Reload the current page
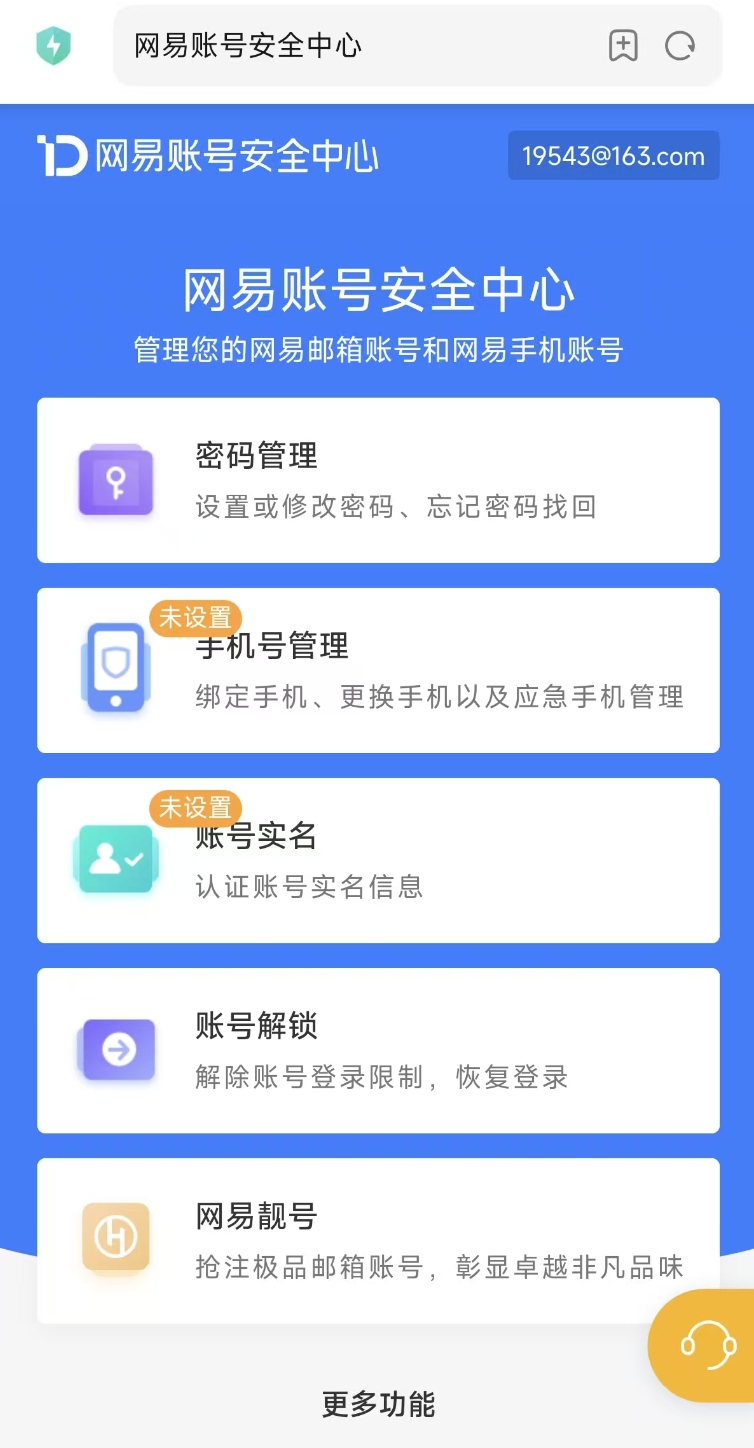The image size is (754, 1448). 680,46
